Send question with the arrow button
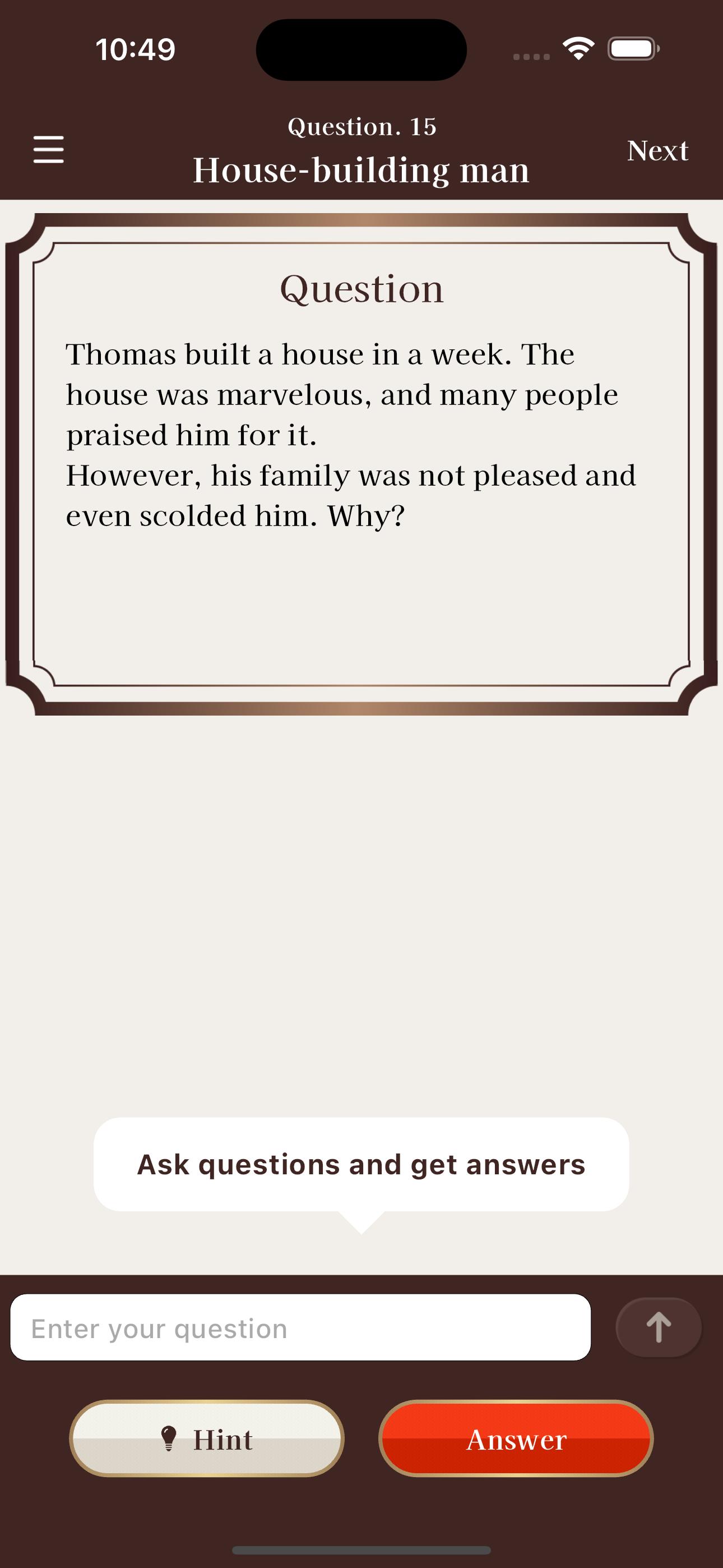 coord(659,1327)
